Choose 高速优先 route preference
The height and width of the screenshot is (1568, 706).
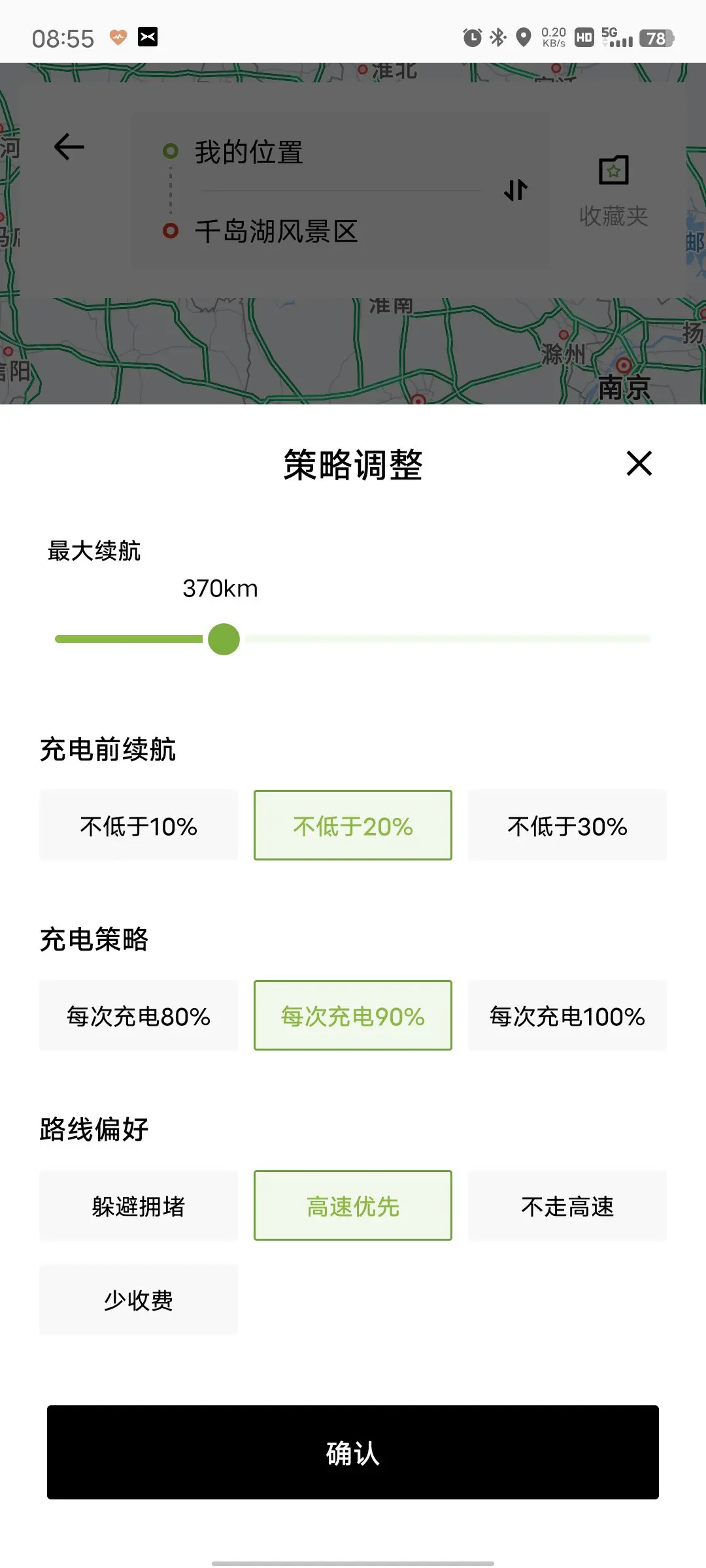coord(353,1205)
